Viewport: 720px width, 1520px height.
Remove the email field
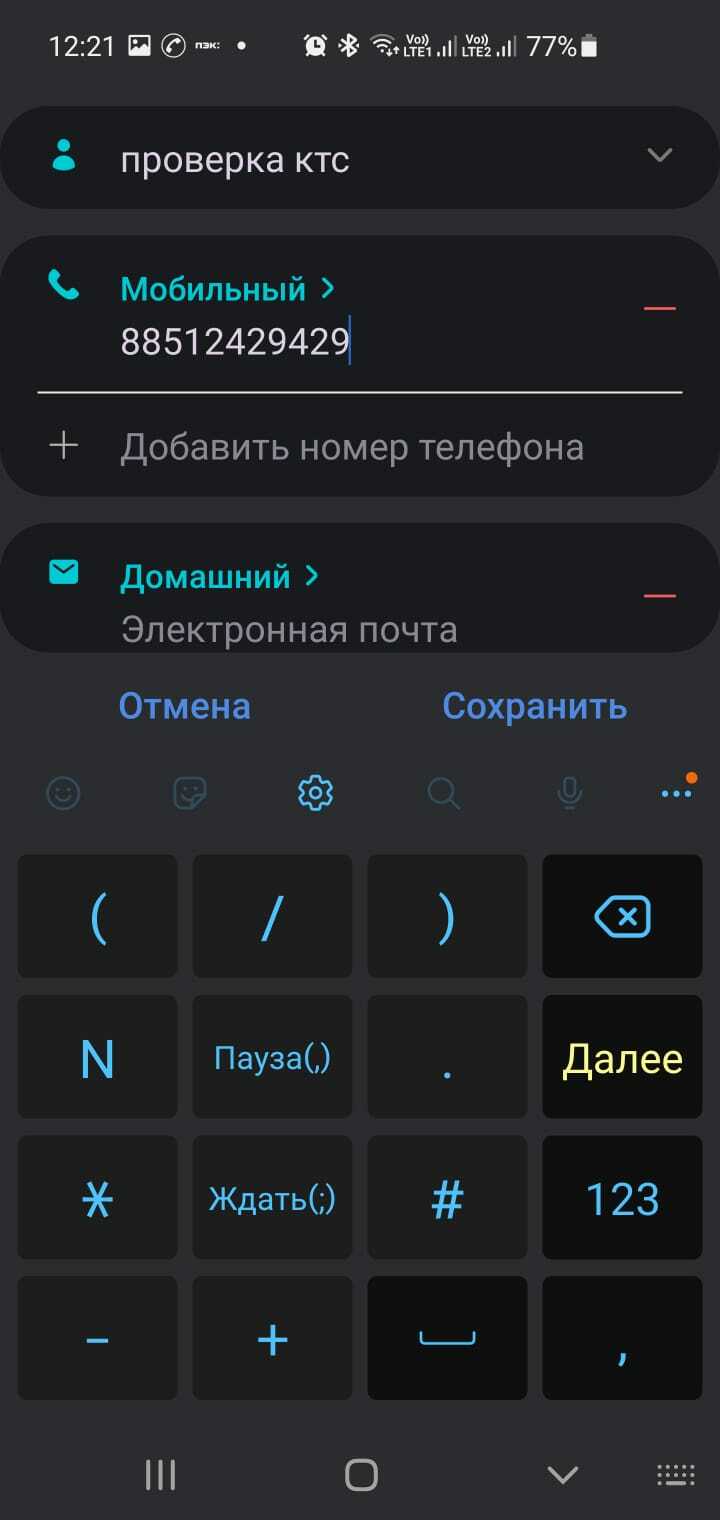pyautogui.click(x=659, y=596)
